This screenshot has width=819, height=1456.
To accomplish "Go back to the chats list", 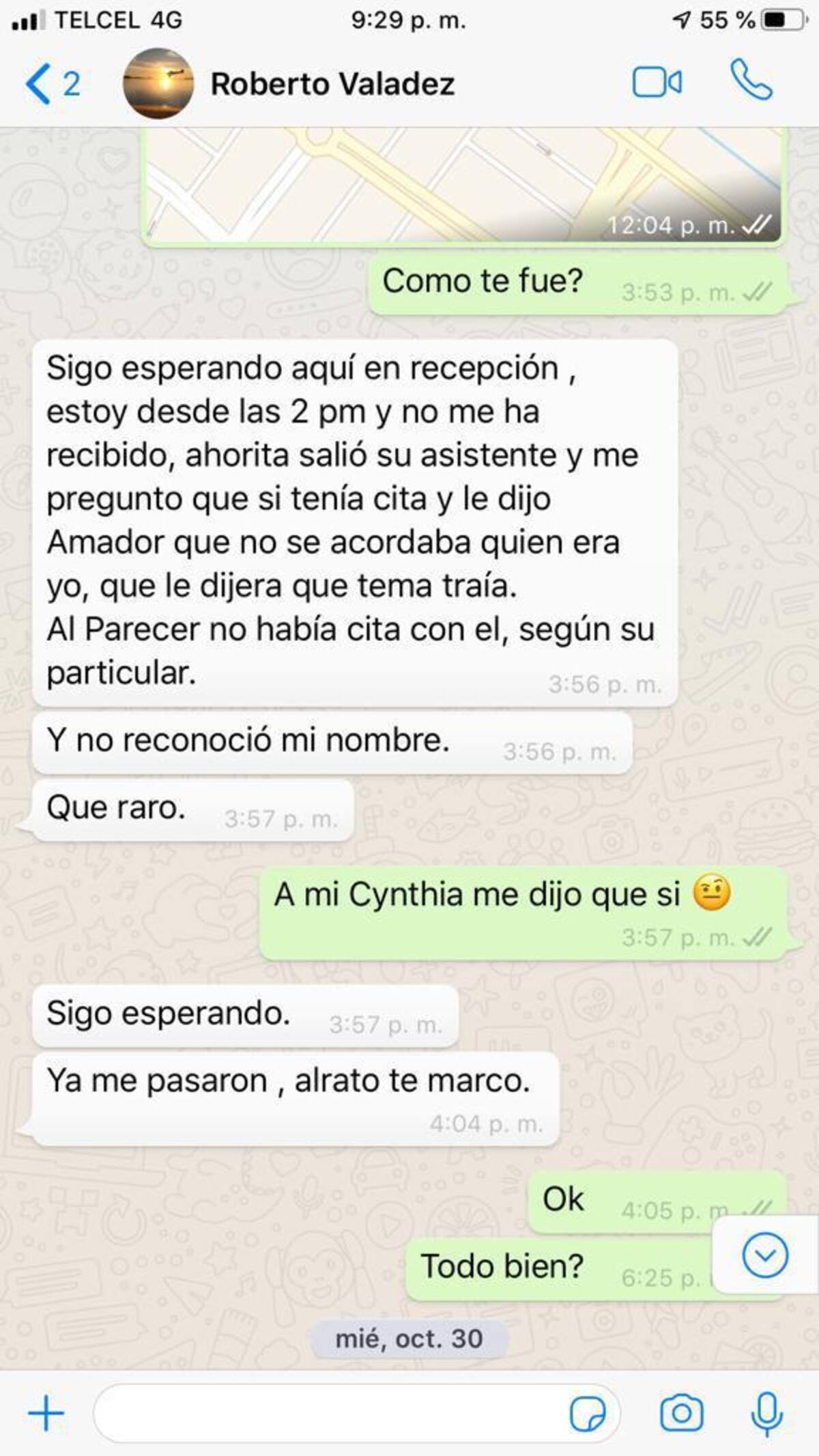I will [x=52, y=84].
